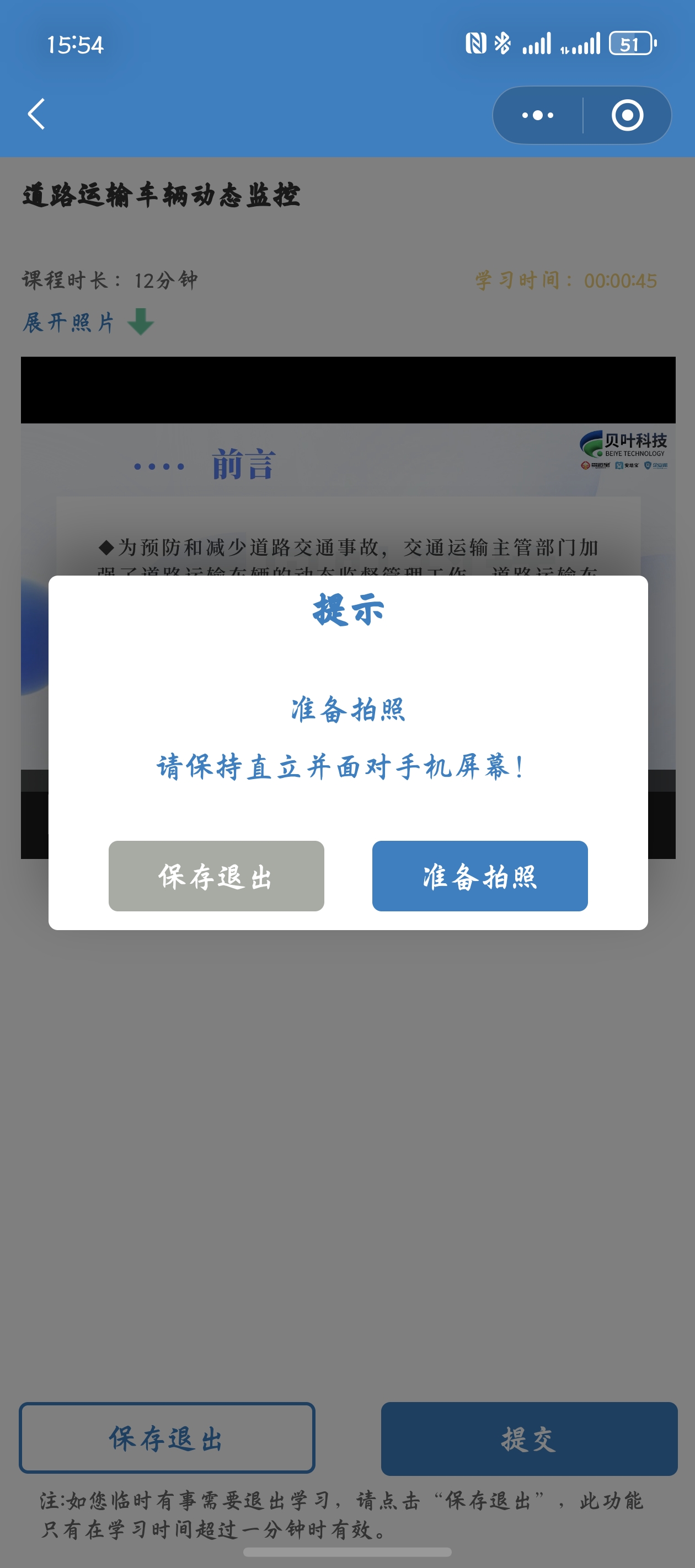Choose 保存退出 in the prompt dialog
The width and height of the screenshot is (695, 1568).
pos(216,876)
